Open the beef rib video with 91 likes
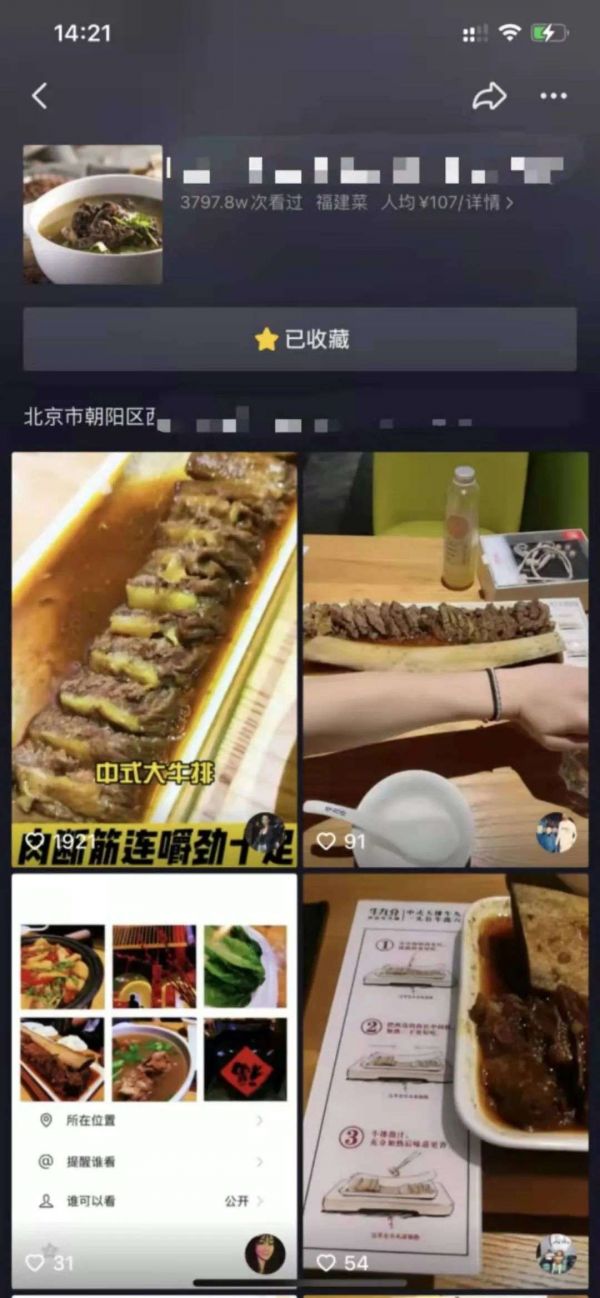 click(445, 659)
